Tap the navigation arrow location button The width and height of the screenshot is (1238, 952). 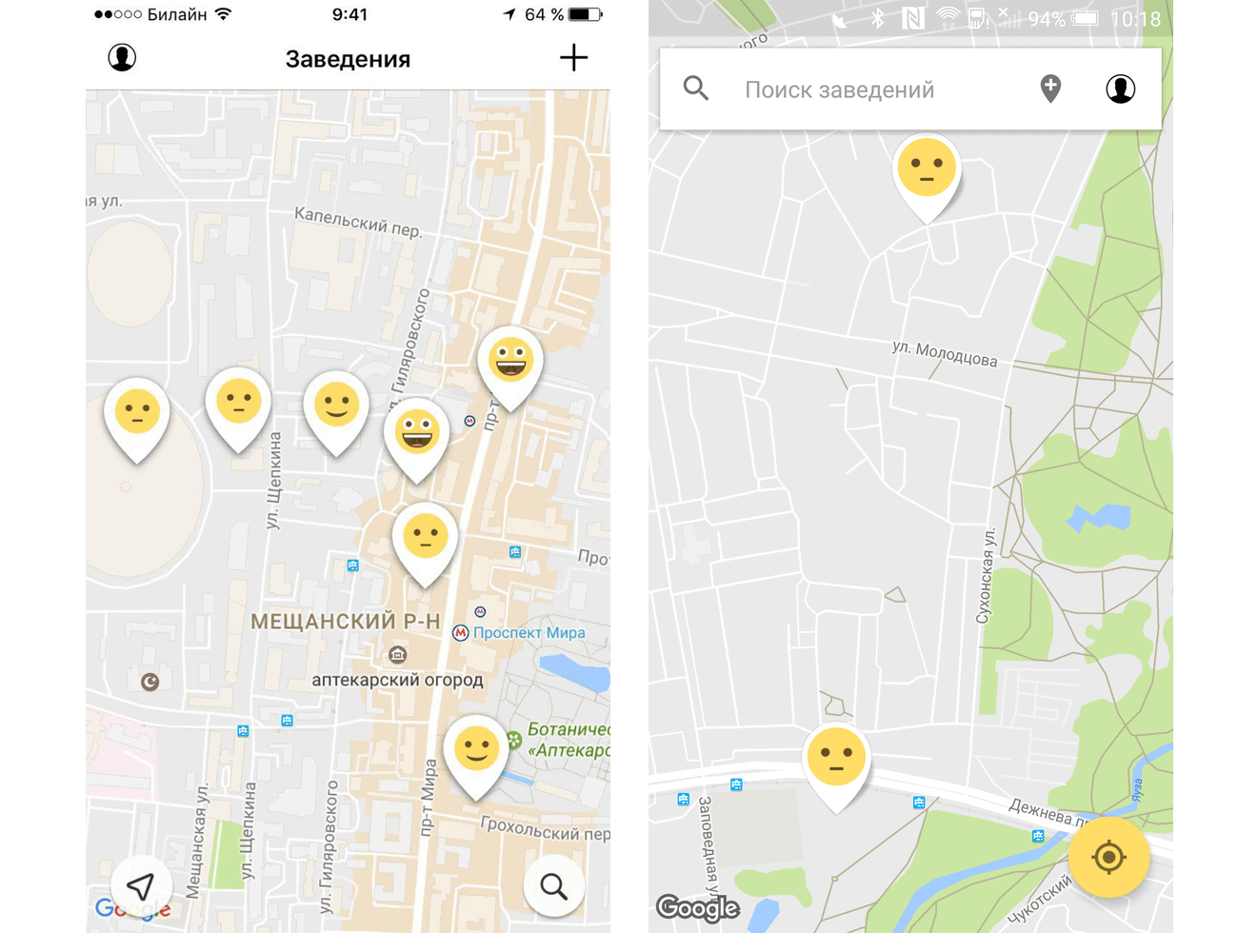point(141,886)
